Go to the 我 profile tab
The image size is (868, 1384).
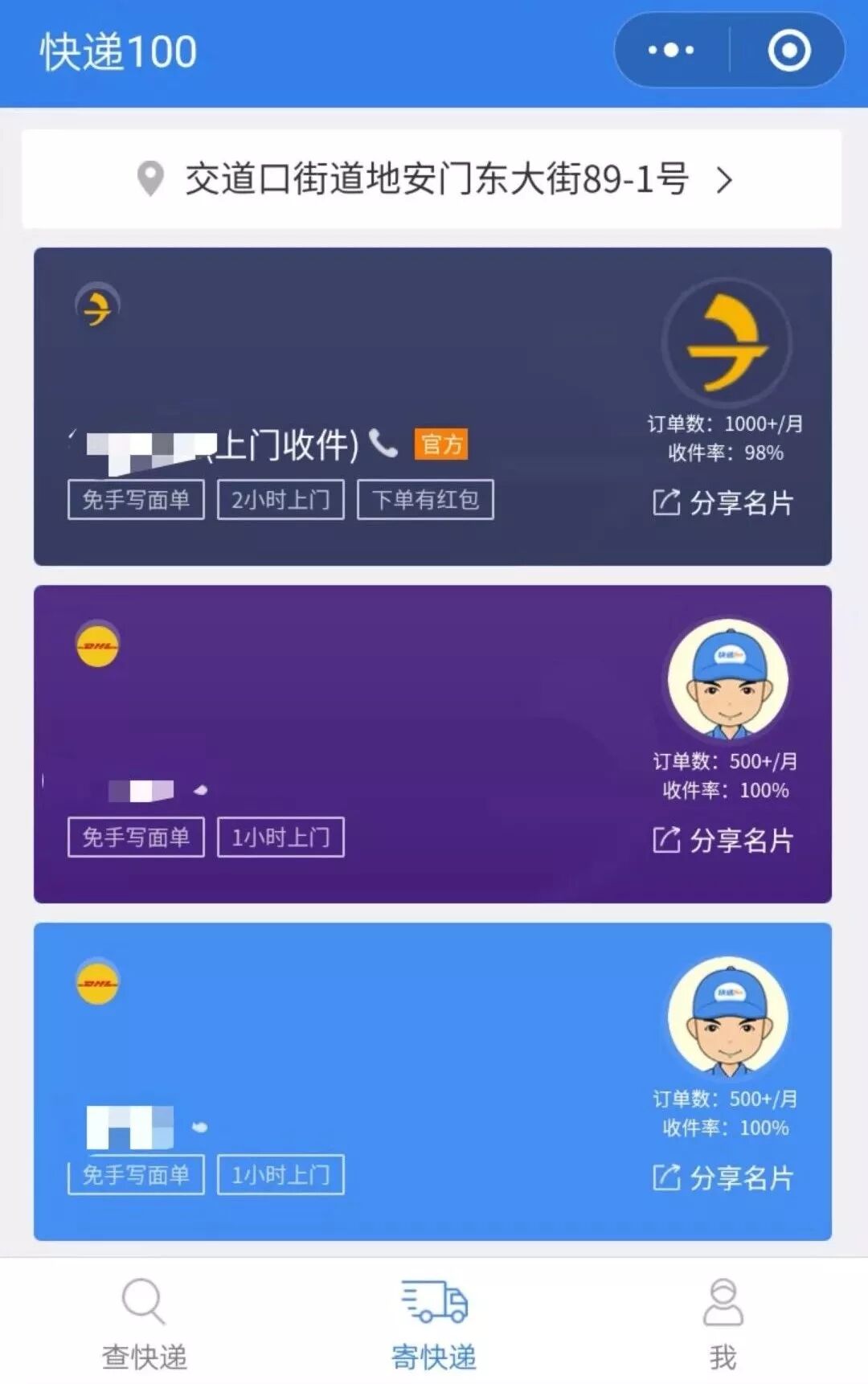point(723,1322)
